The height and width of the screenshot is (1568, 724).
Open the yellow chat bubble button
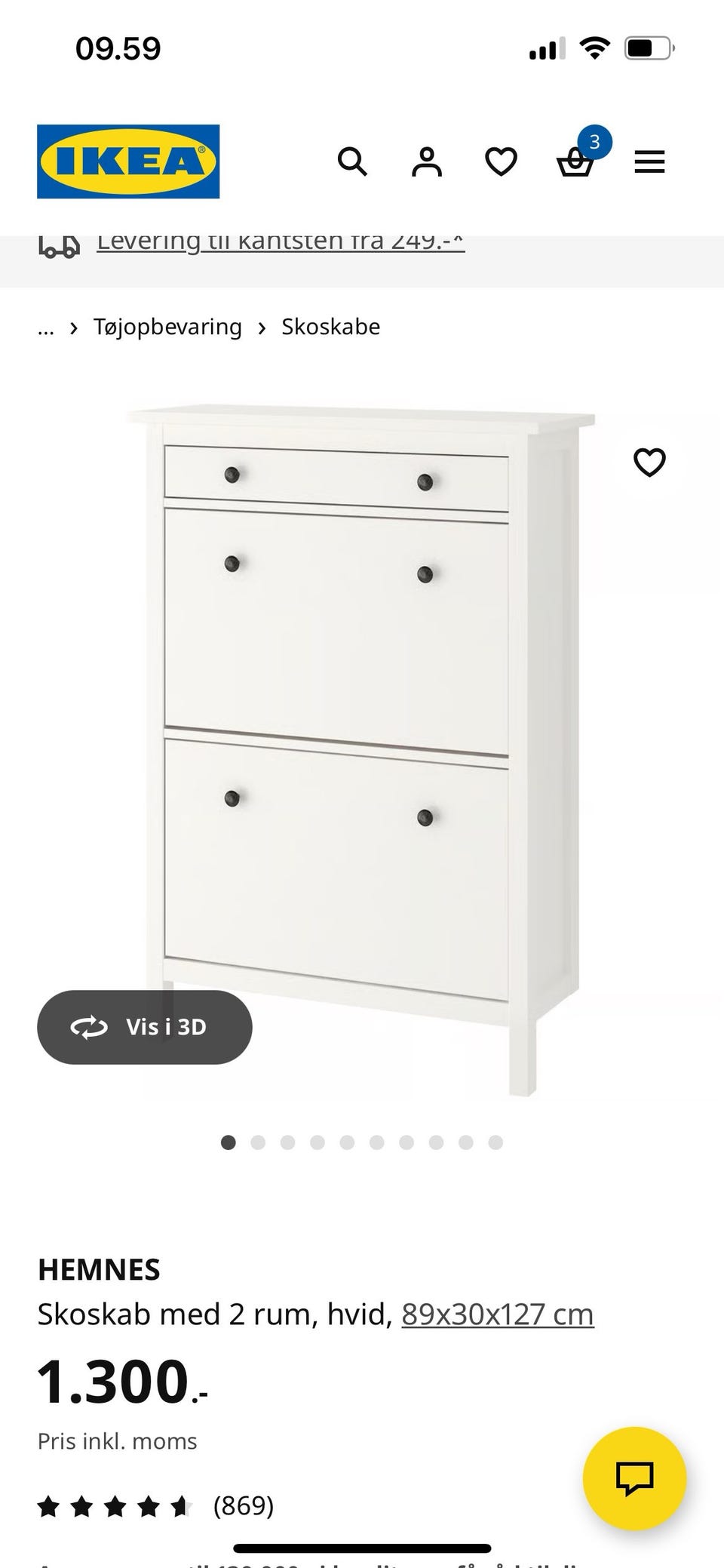coord(634,1477)
